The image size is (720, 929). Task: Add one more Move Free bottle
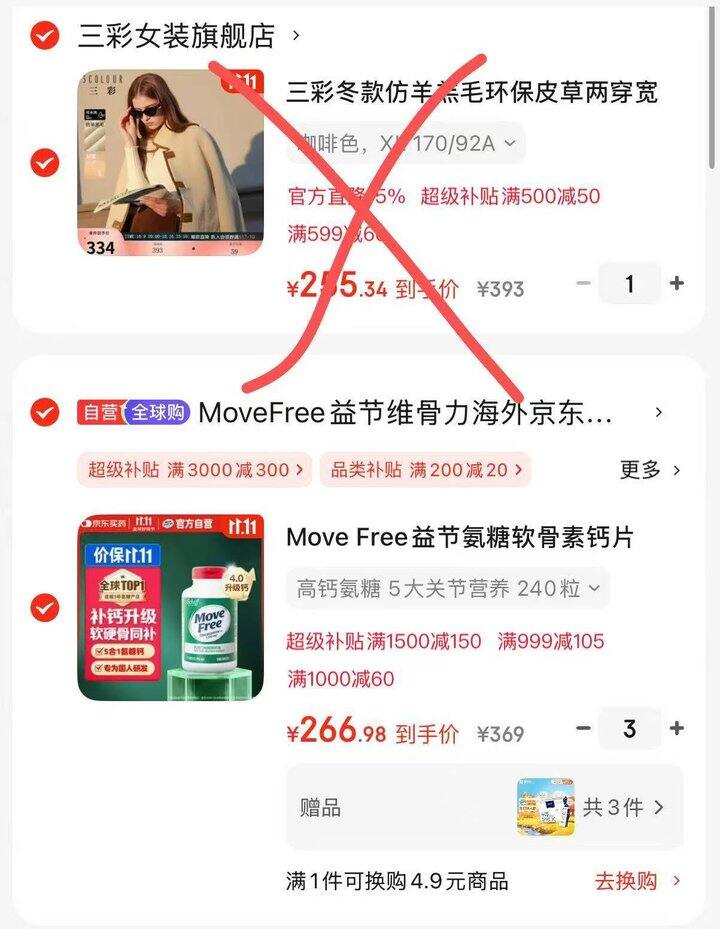tap(677, 729)
